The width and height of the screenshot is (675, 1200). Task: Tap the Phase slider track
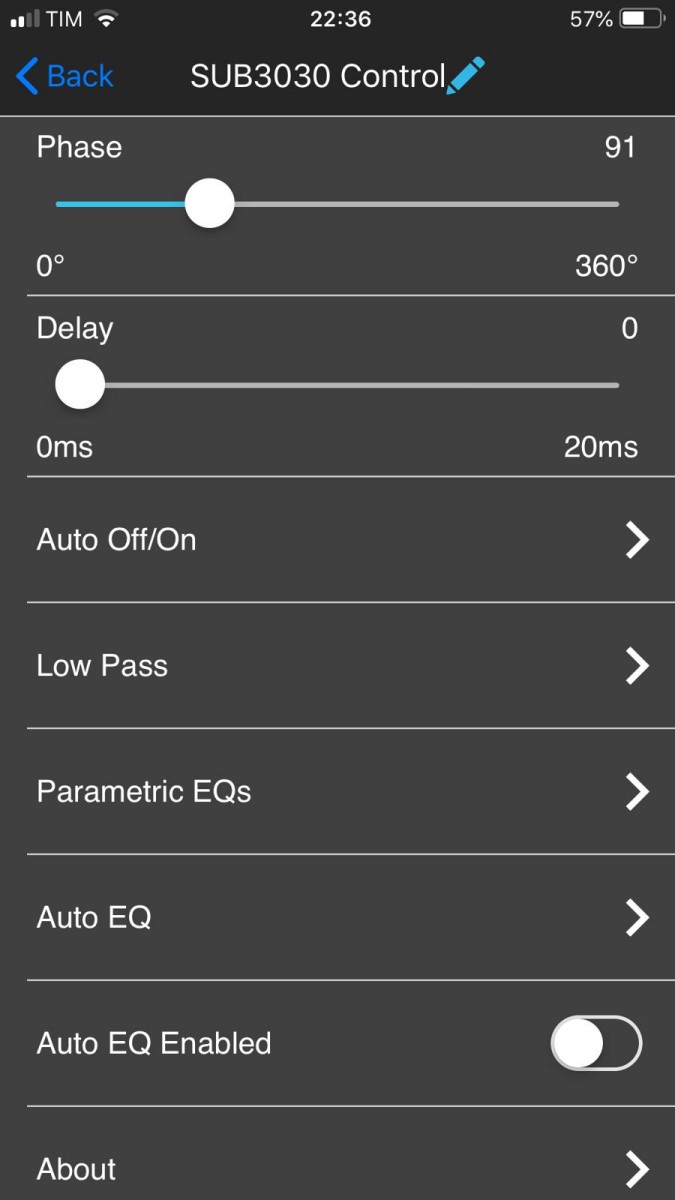tap(337, 204)
